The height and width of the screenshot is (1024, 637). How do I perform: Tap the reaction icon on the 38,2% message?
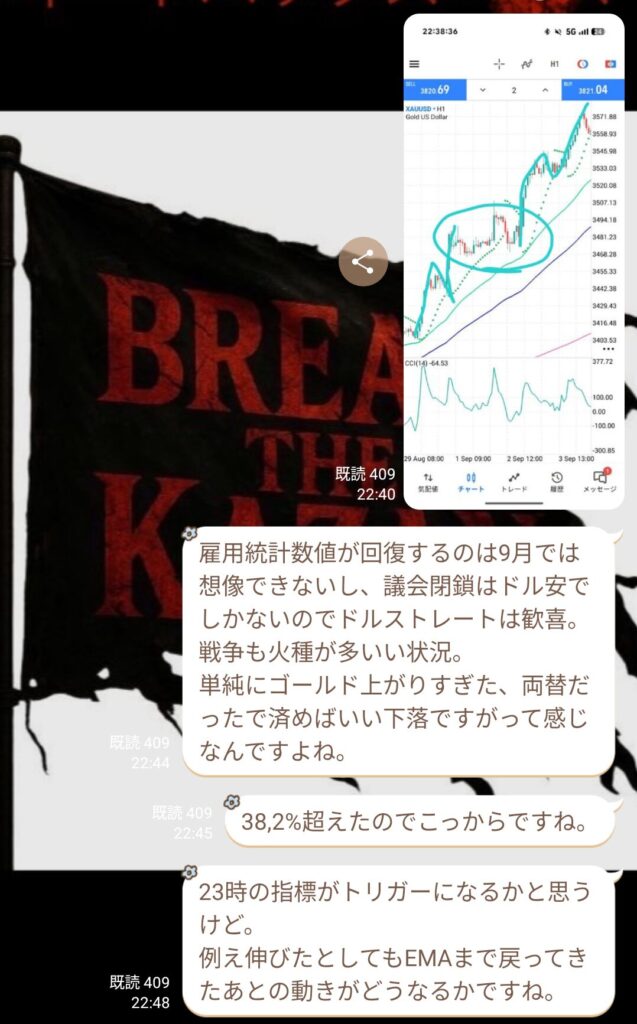click(232, 802)
